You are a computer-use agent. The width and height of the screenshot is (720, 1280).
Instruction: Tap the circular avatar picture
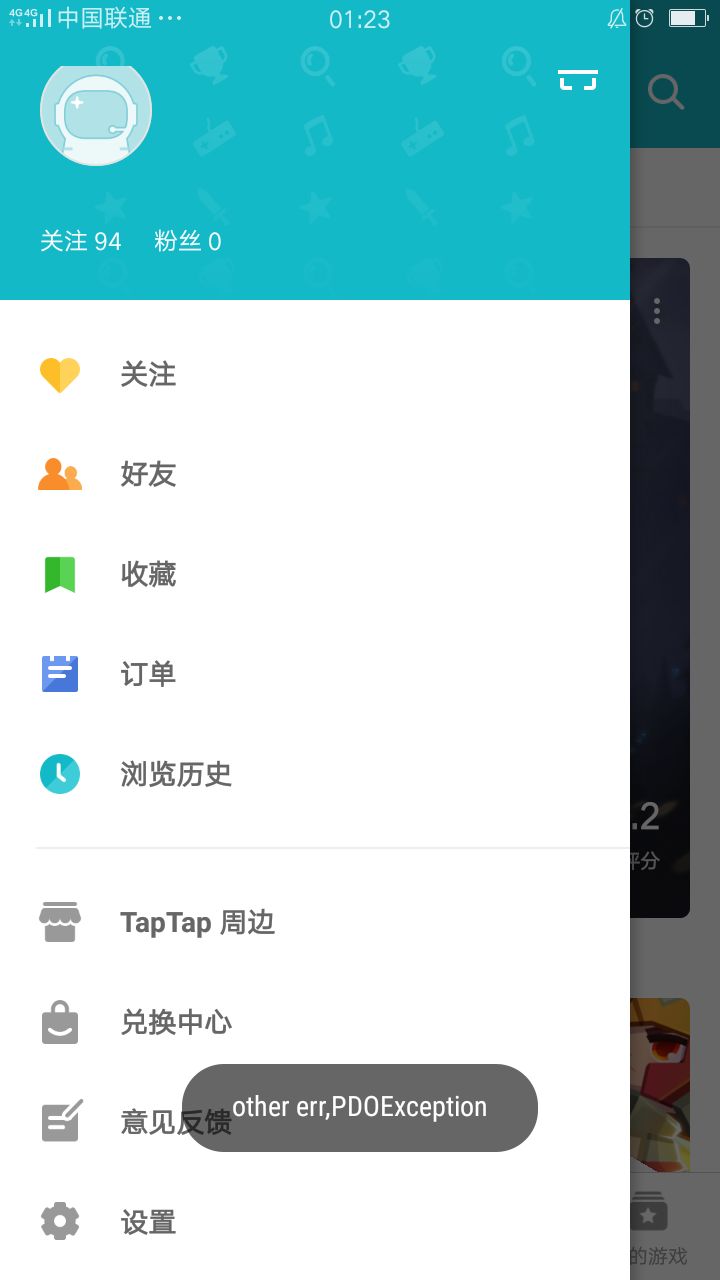point(95,112)
